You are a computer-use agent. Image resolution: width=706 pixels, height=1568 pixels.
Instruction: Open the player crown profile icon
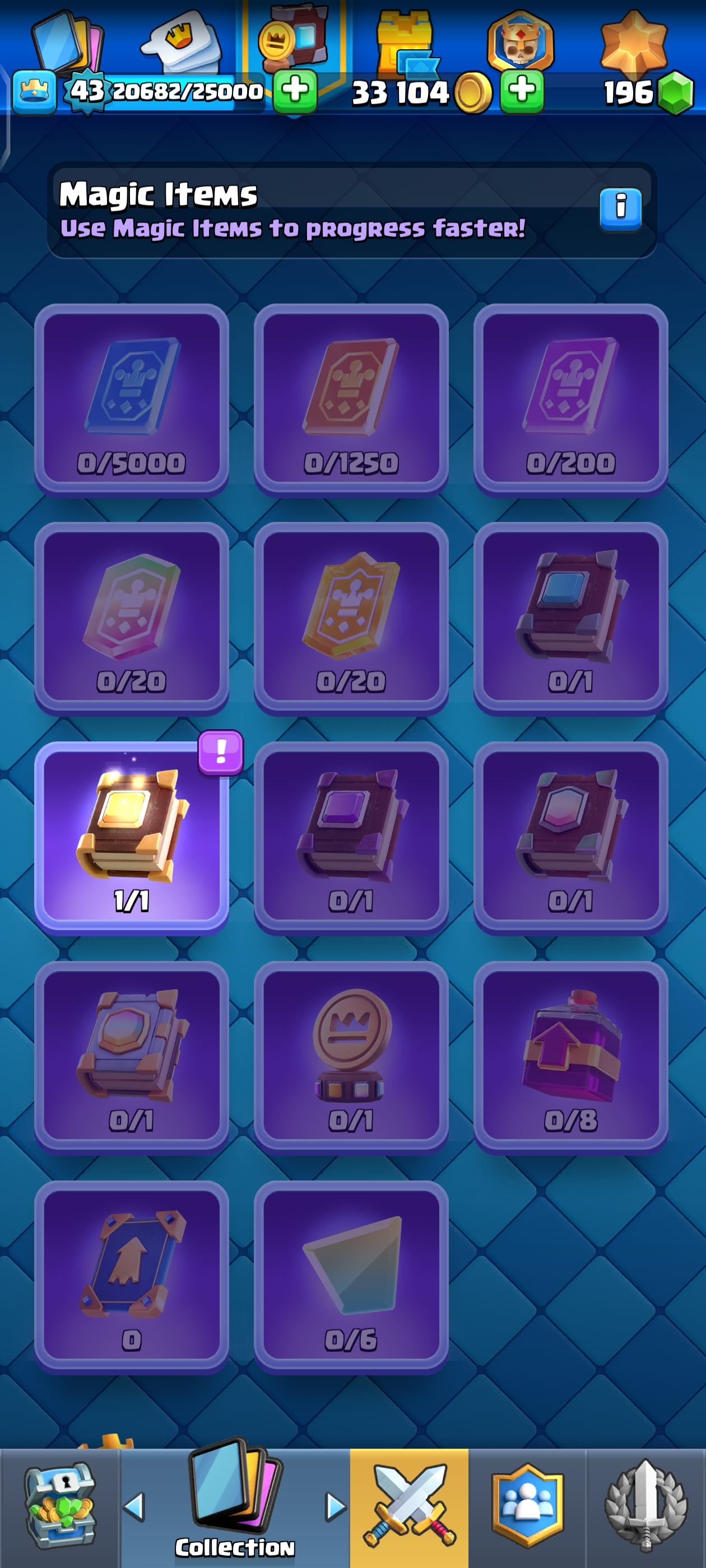(34, 92)
